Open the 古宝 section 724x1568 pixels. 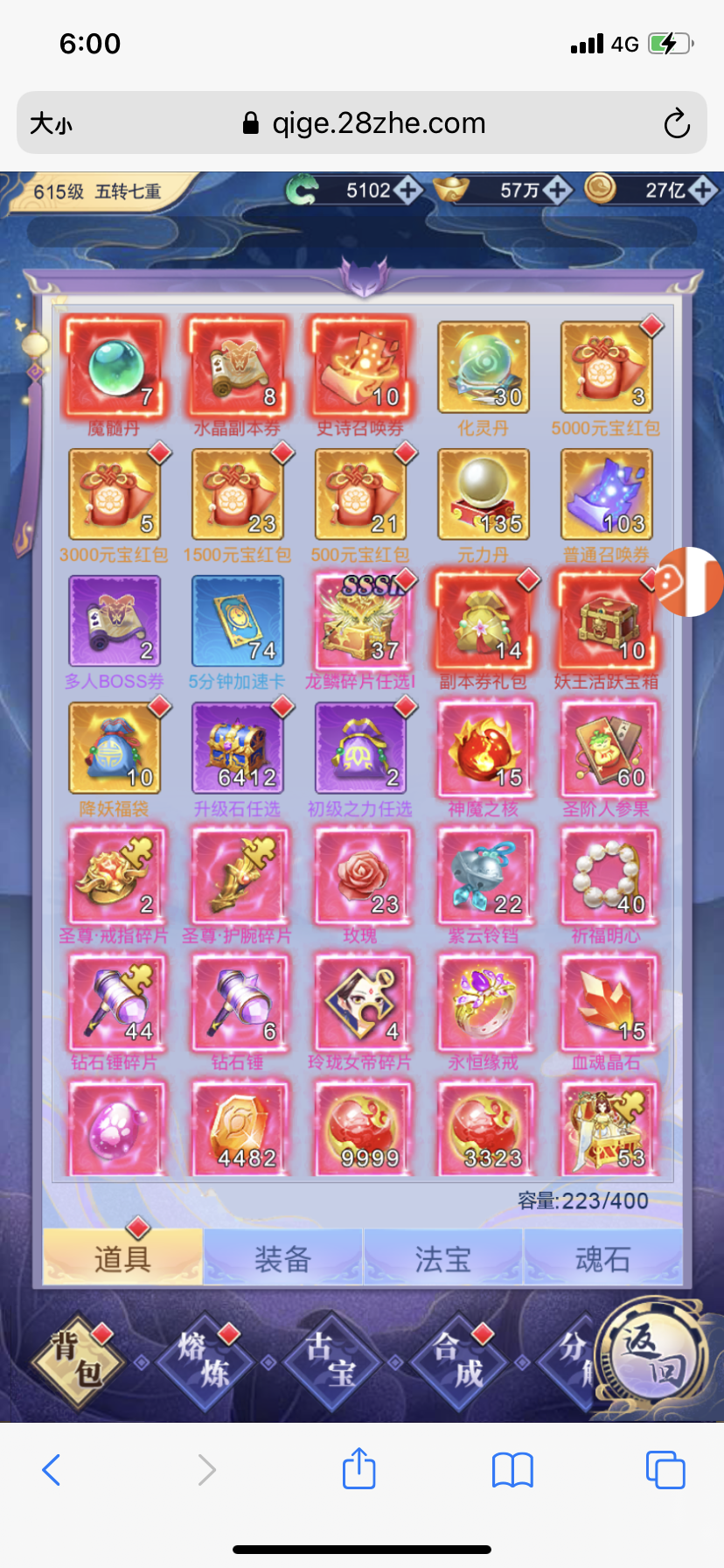[x=331, y=1361]
